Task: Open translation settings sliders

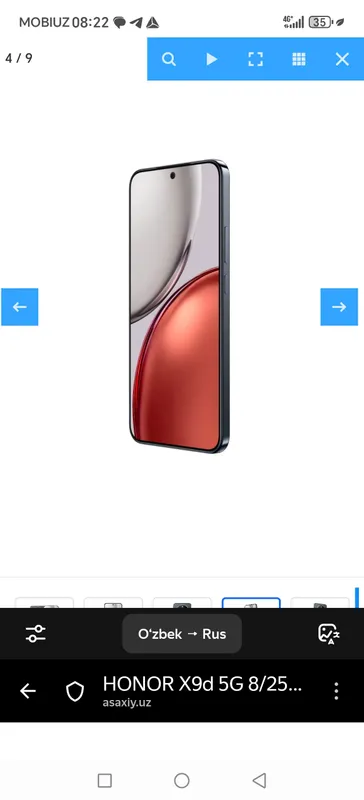Action: [36, 634]
